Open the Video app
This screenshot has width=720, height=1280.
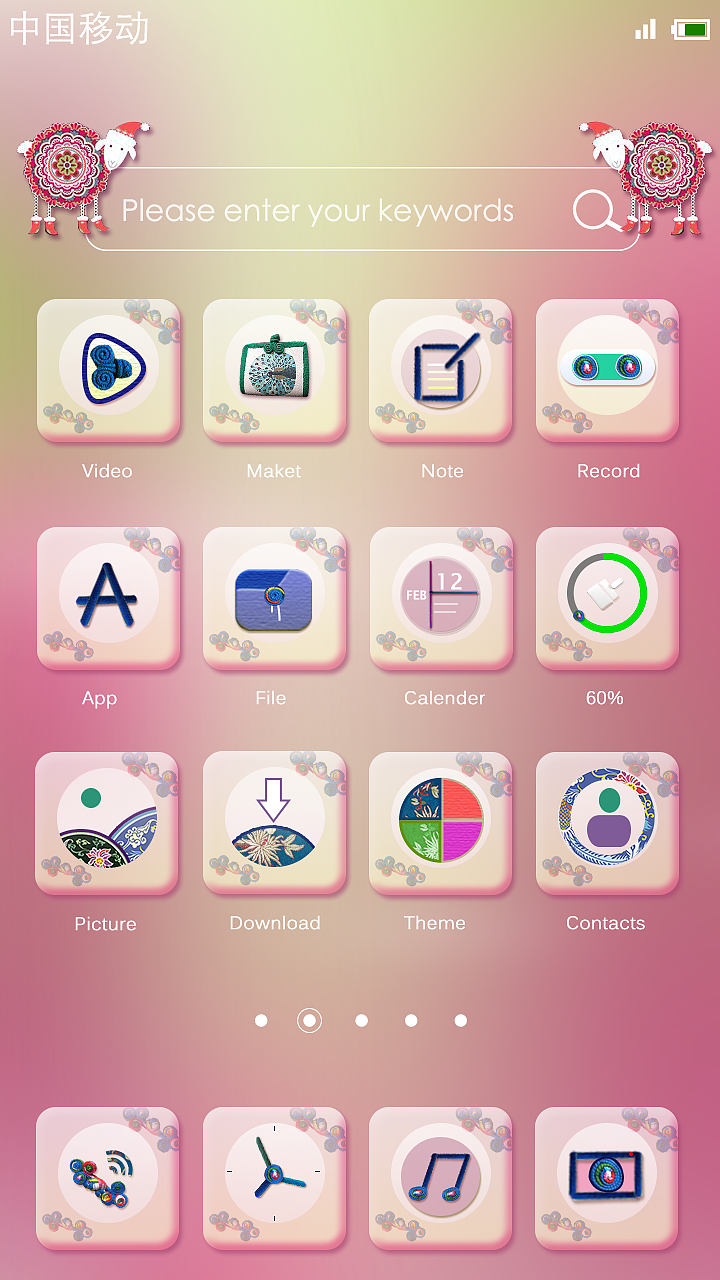[x=108, y=368]
